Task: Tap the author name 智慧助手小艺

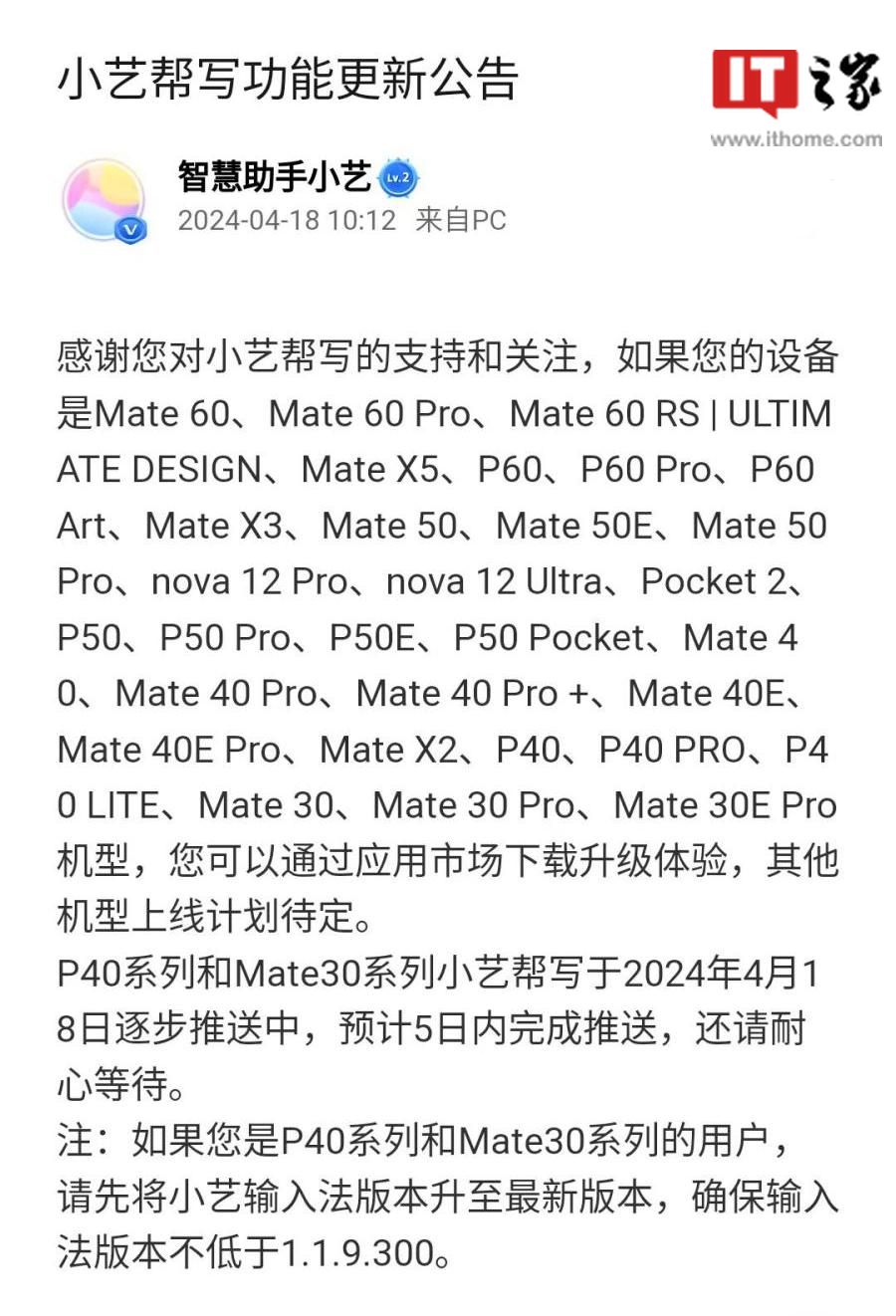Action: point(274,177)
